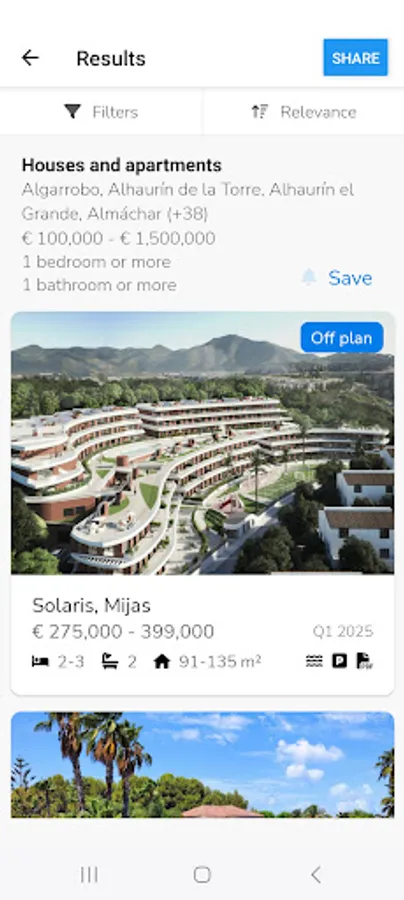Open the system recent apps view

(x=89, y=875)
